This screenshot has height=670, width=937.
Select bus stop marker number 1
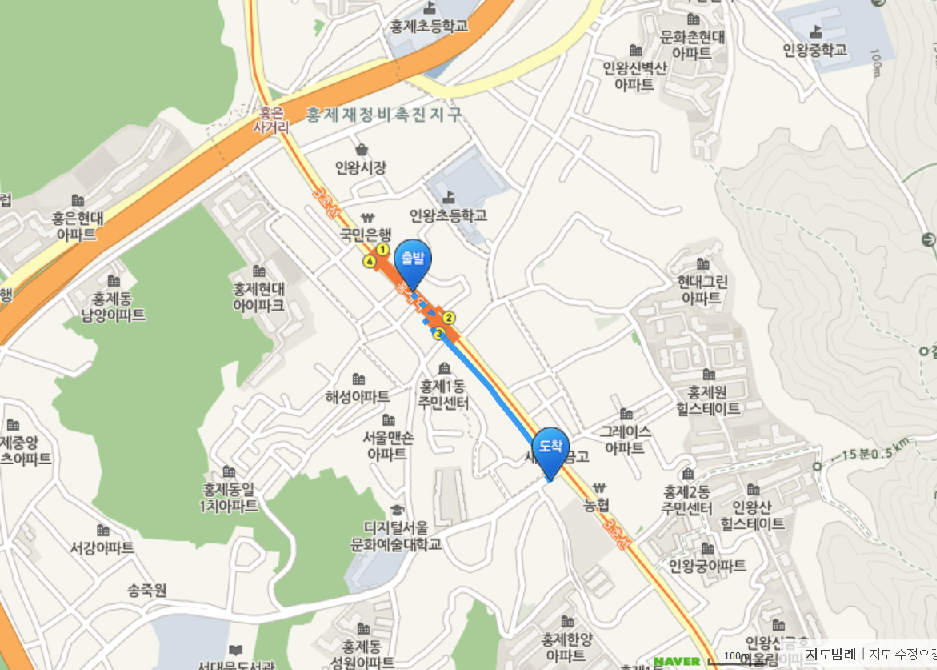[382, 250]
